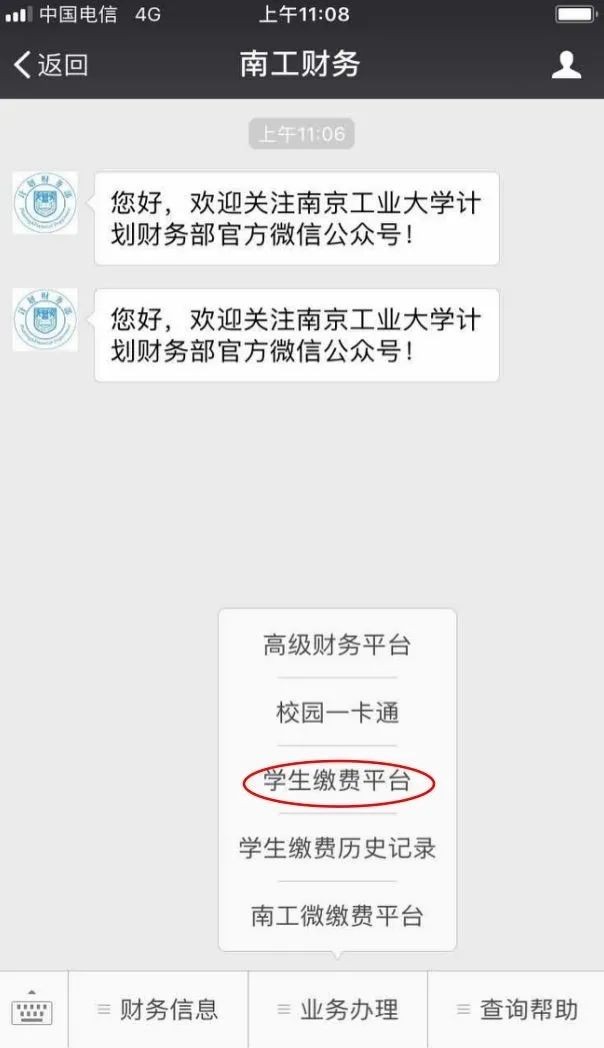Go back via the 返回 button
604x1048 pixels.
pos(50,65)
